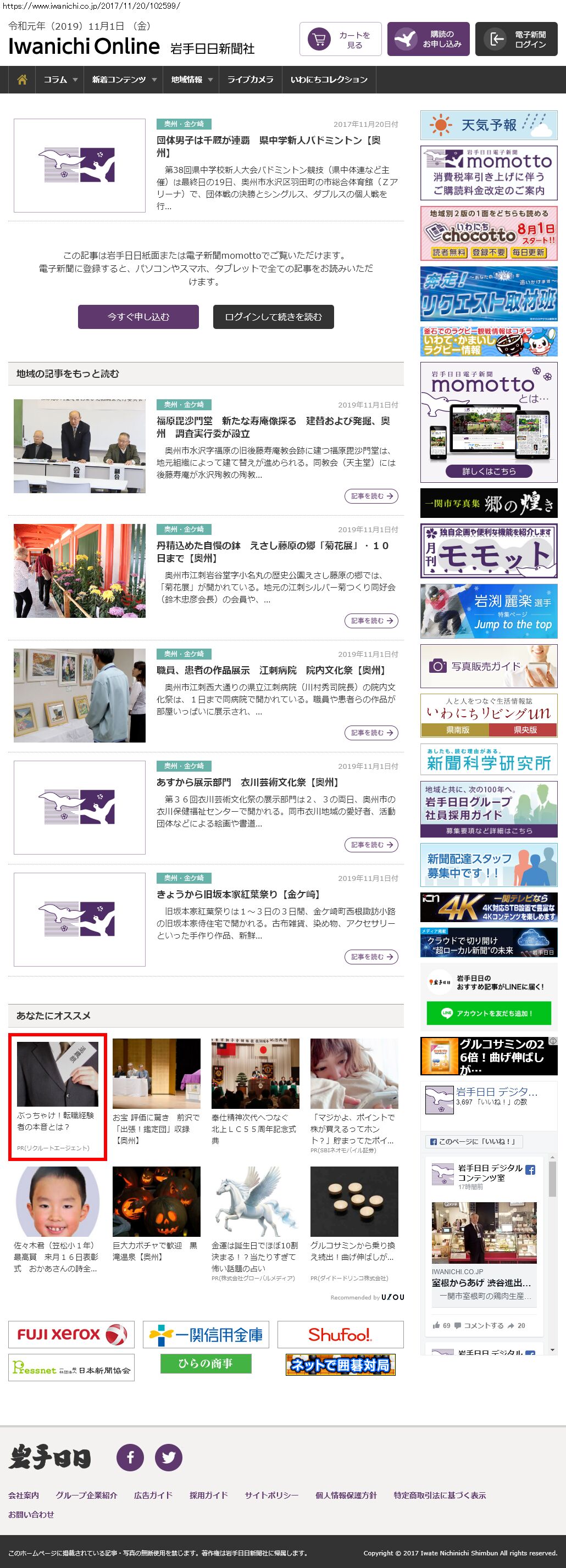Select ログインして続きを読む

tap(273, 316)
